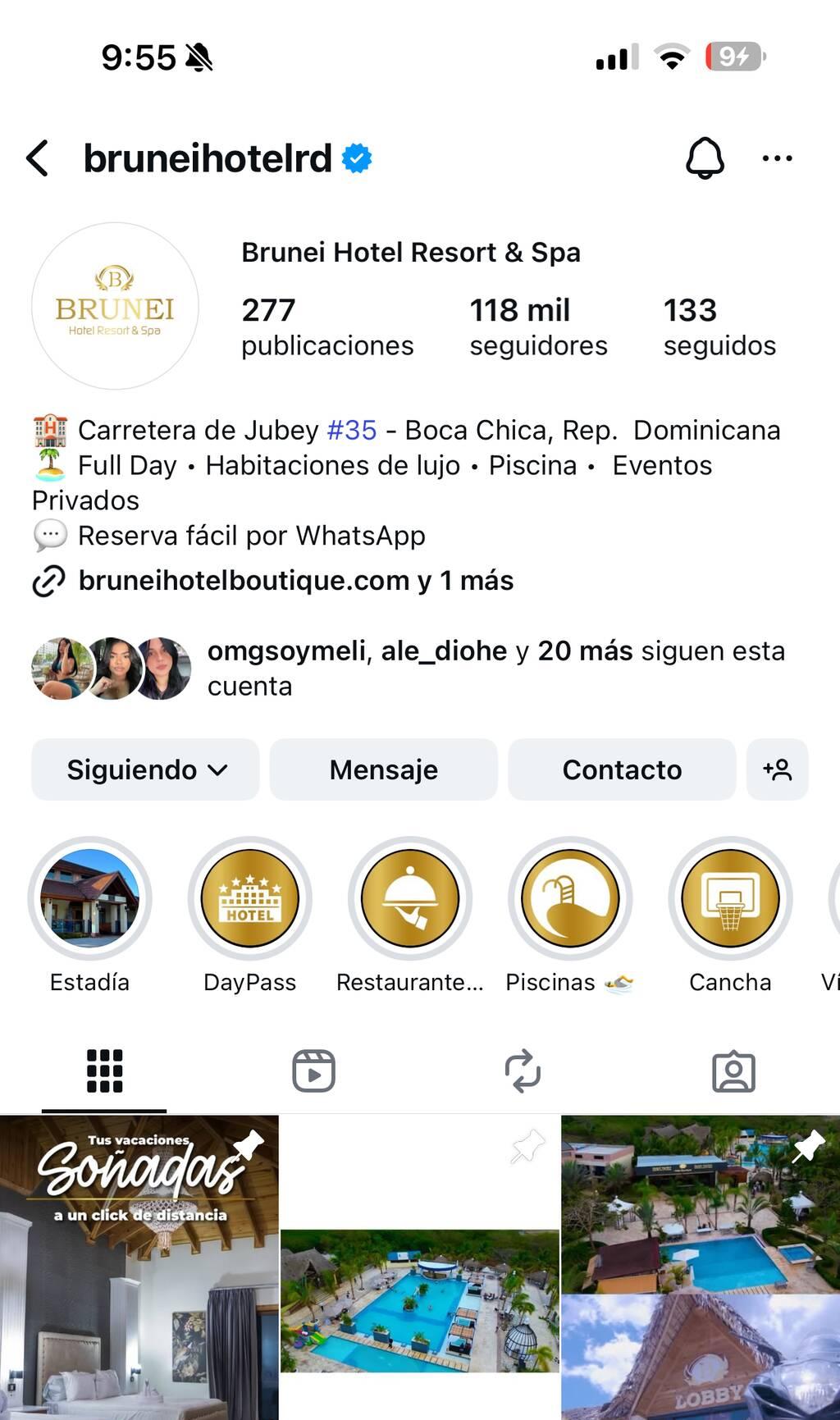Image resolution: width=840 pixels, height=1420 pixels.
Task: Open the Restaurante highlight
Action: [x=410, y=898]
